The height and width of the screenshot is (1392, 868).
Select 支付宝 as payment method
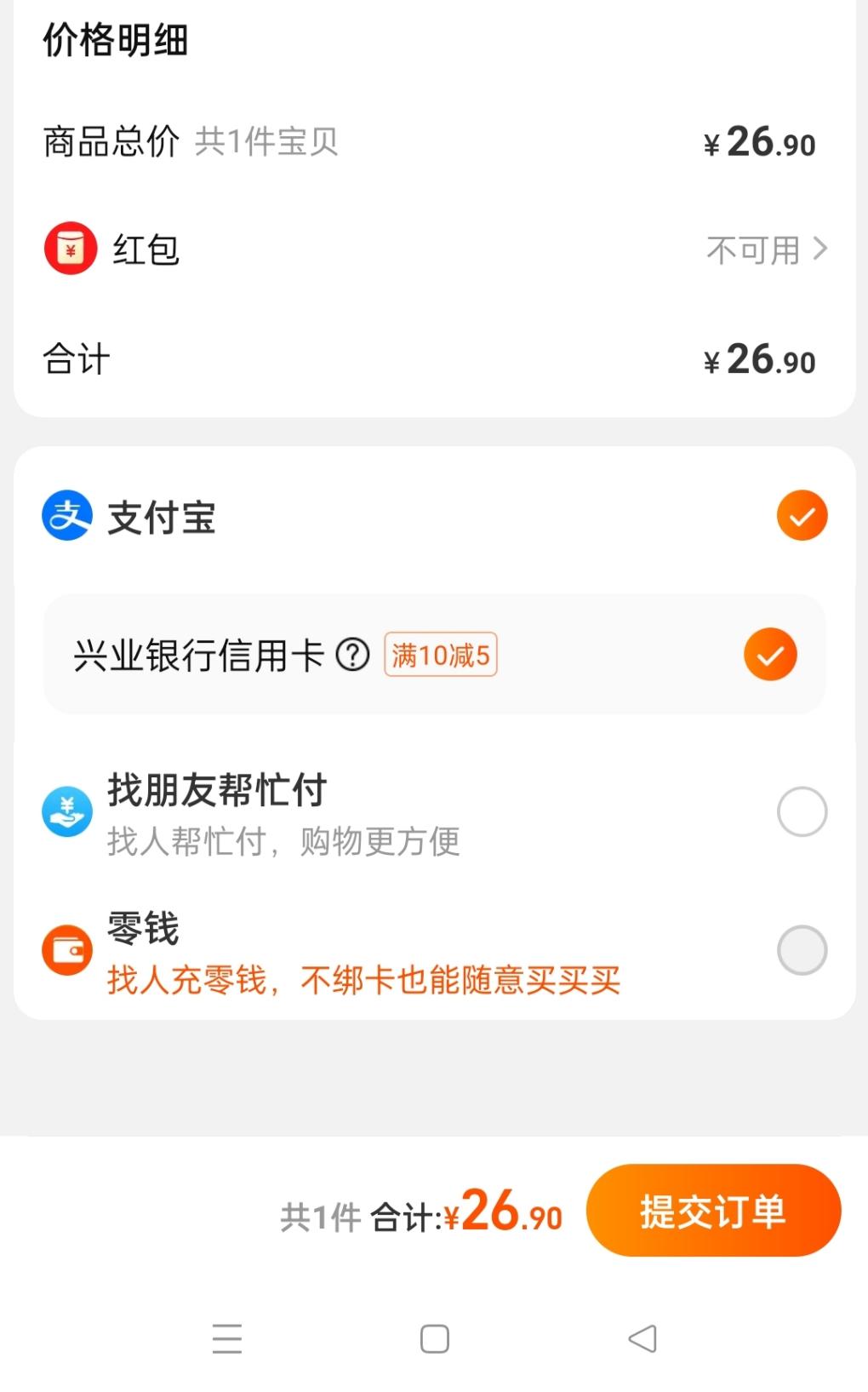(802, 516)
